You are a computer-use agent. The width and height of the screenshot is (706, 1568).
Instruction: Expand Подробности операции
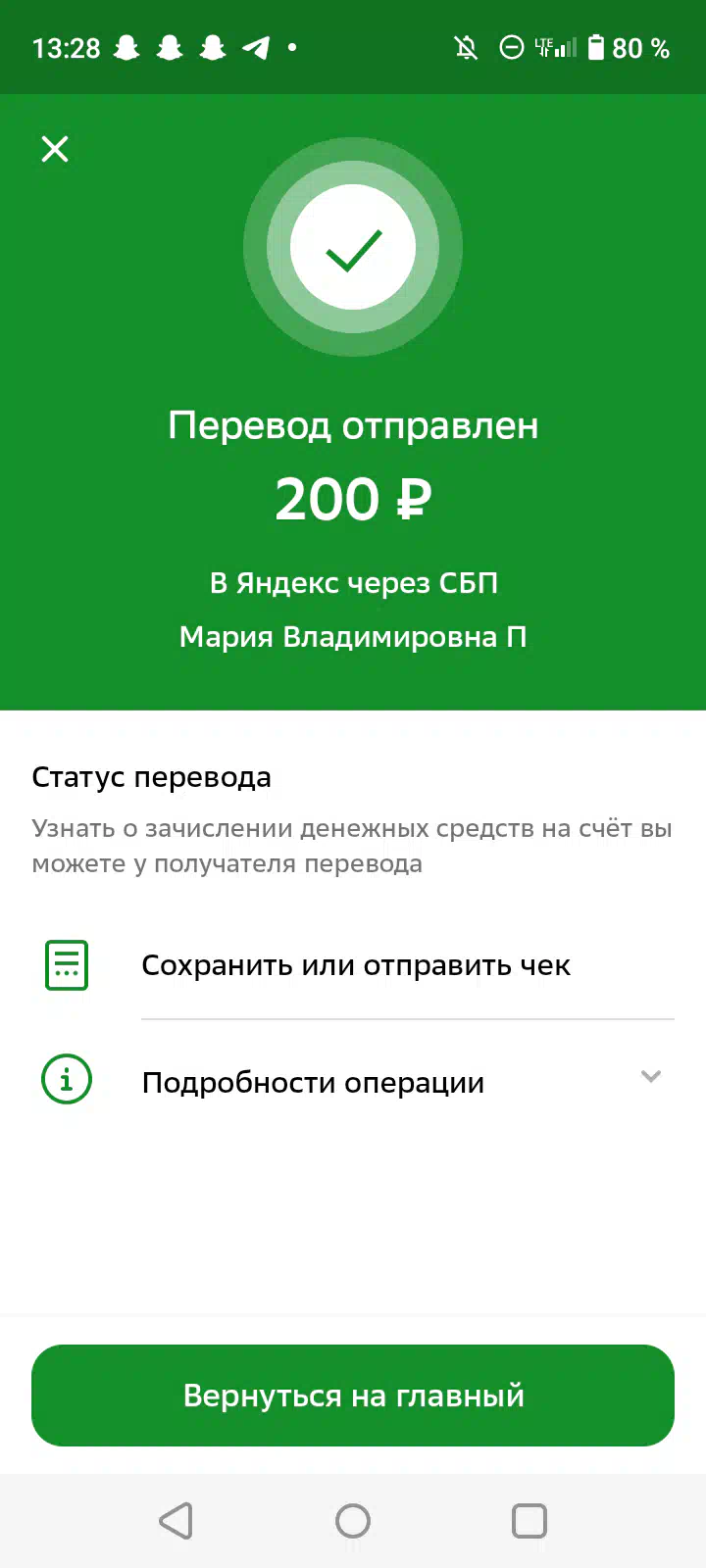pyautogui.click(x=353, y=1081)
